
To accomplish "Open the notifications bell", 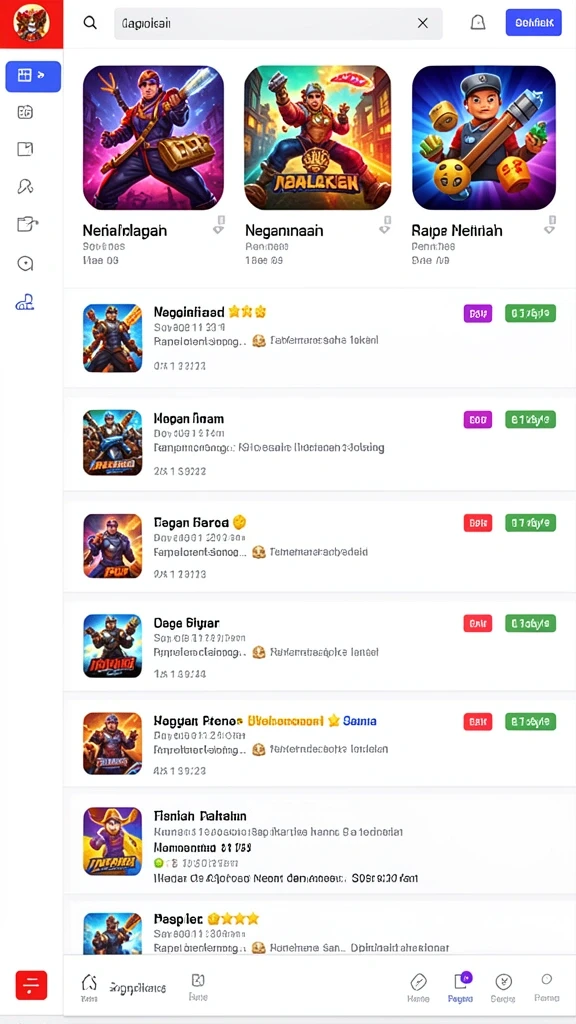I will point(478,23).
